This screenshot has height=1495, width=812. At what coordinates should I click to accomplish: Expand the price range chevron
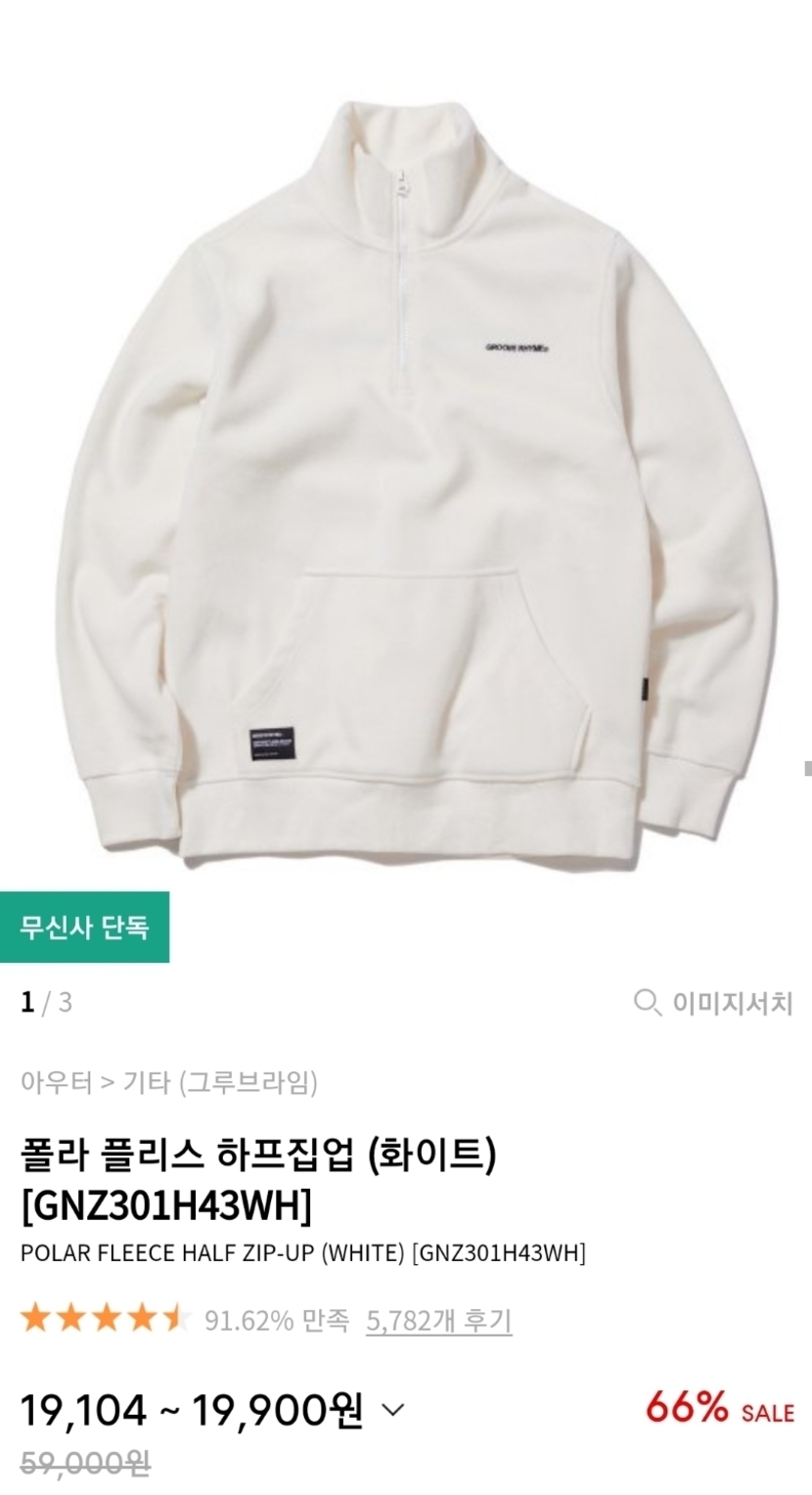point(392,1410)
